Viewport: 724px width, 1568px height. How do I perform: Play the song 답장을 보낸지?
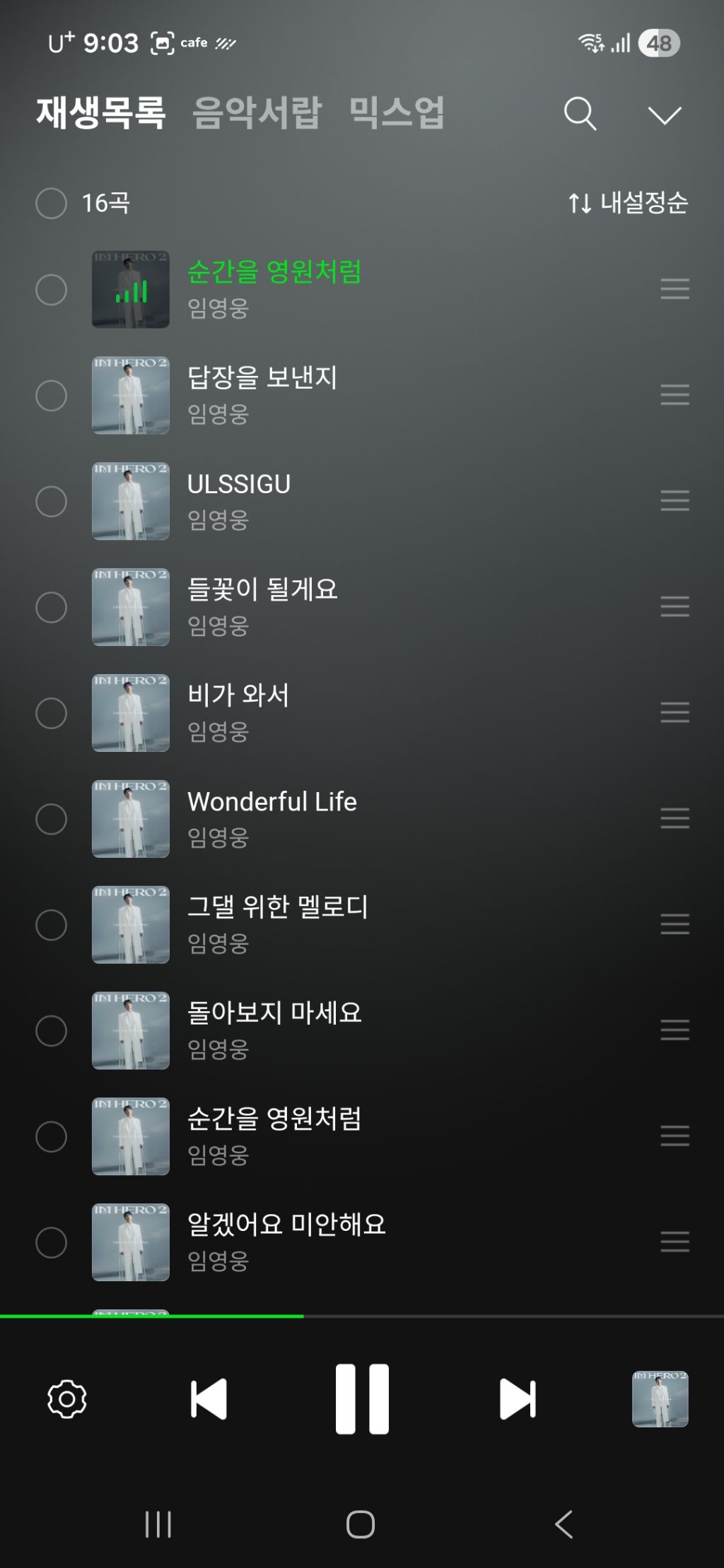tap(262, 377)
